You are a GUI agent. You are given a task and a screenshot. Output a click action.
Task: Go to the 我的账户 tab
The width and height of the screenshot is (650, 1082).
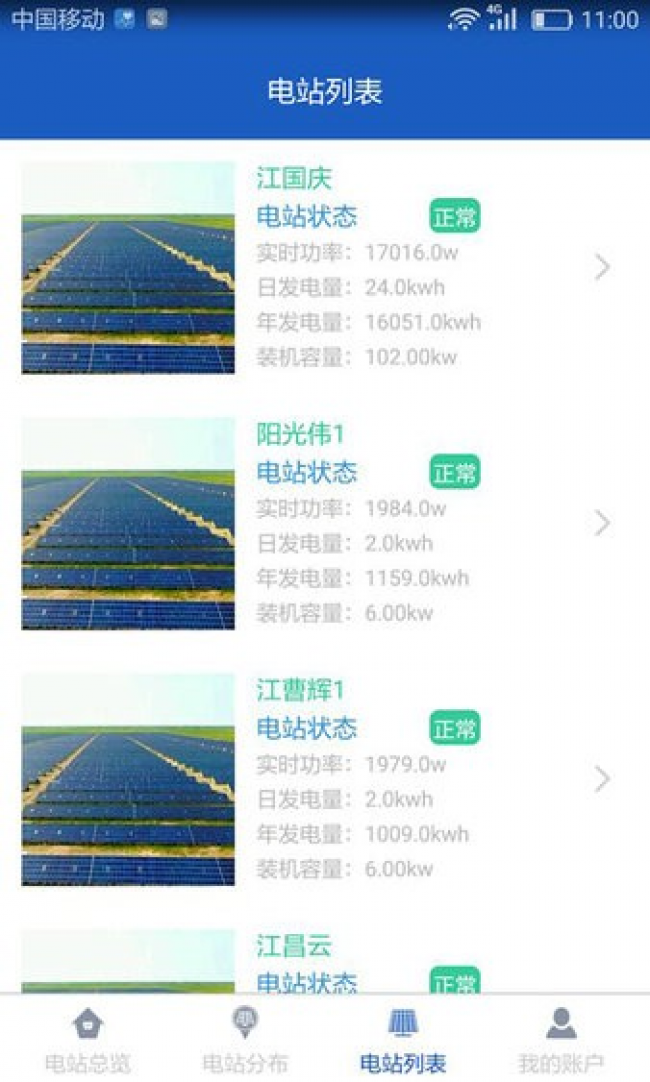(x=561, y=1040)
